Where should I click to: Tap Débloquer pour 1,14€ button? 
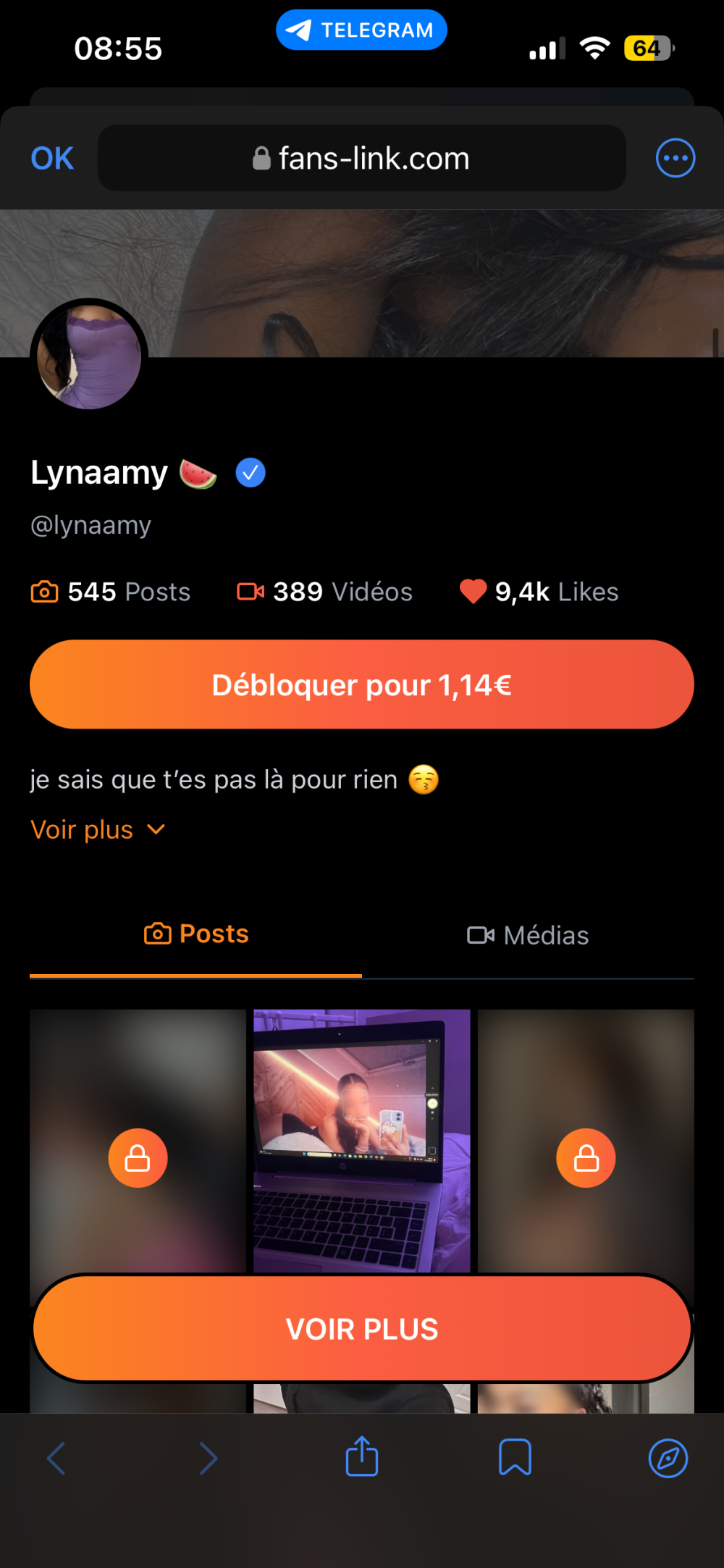click(x=362, y=684)
